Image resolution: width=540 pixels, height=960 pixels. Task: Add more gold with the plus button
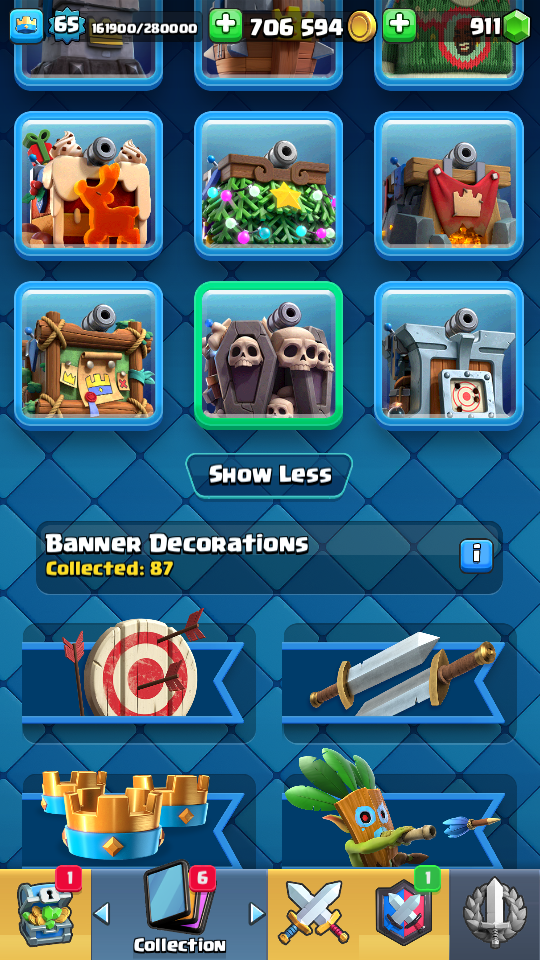point(225,26)
